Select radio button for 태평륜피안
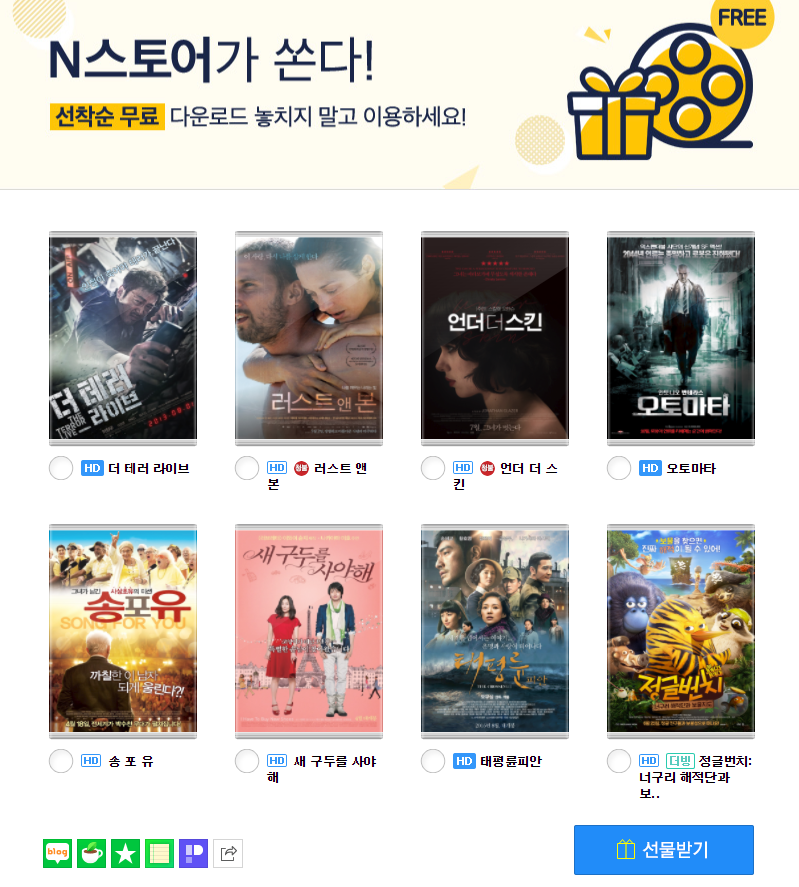799x887 pixels. 433,761
